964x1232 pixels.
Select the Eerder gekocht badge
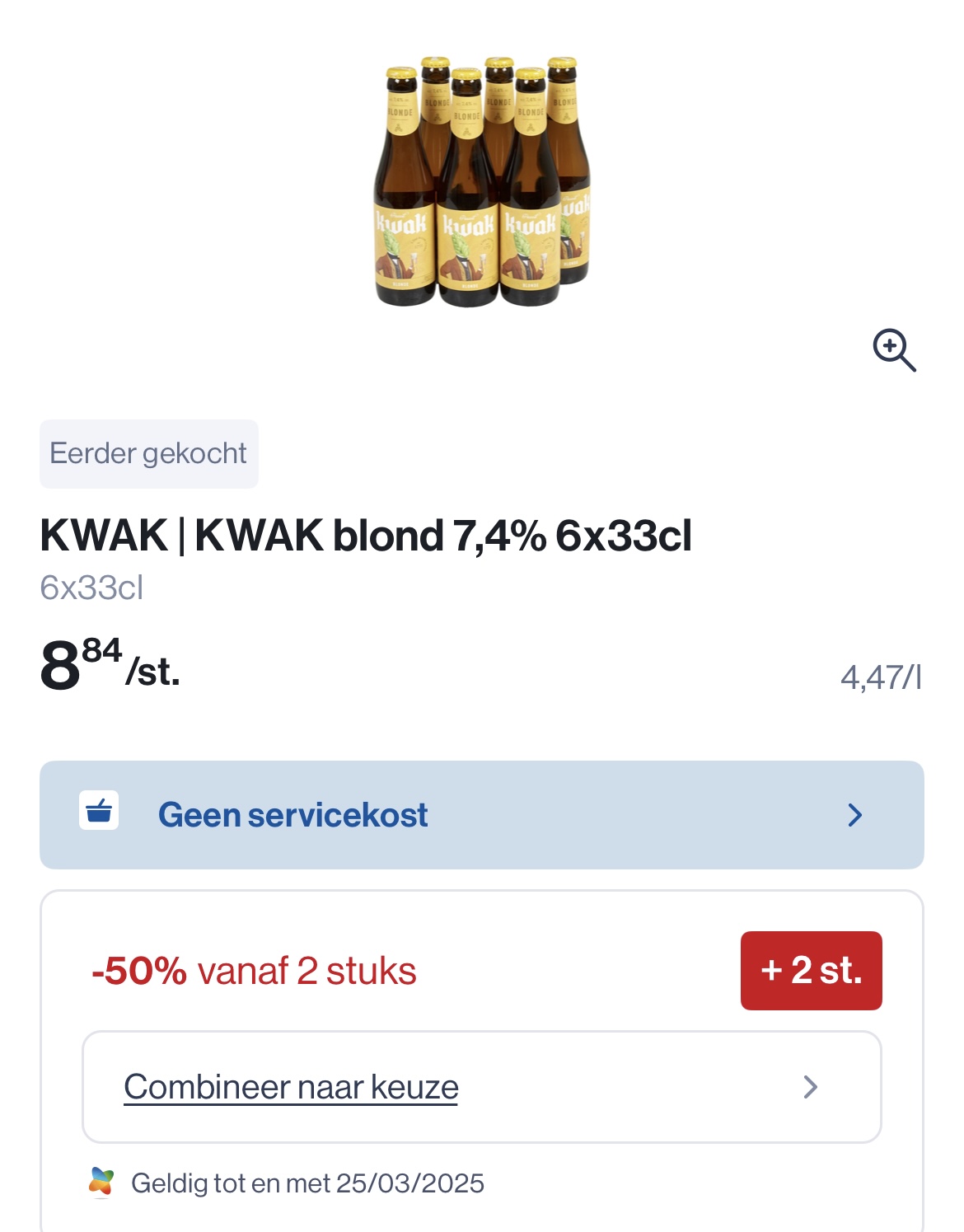pyautogui.click(x=149, y=453)
